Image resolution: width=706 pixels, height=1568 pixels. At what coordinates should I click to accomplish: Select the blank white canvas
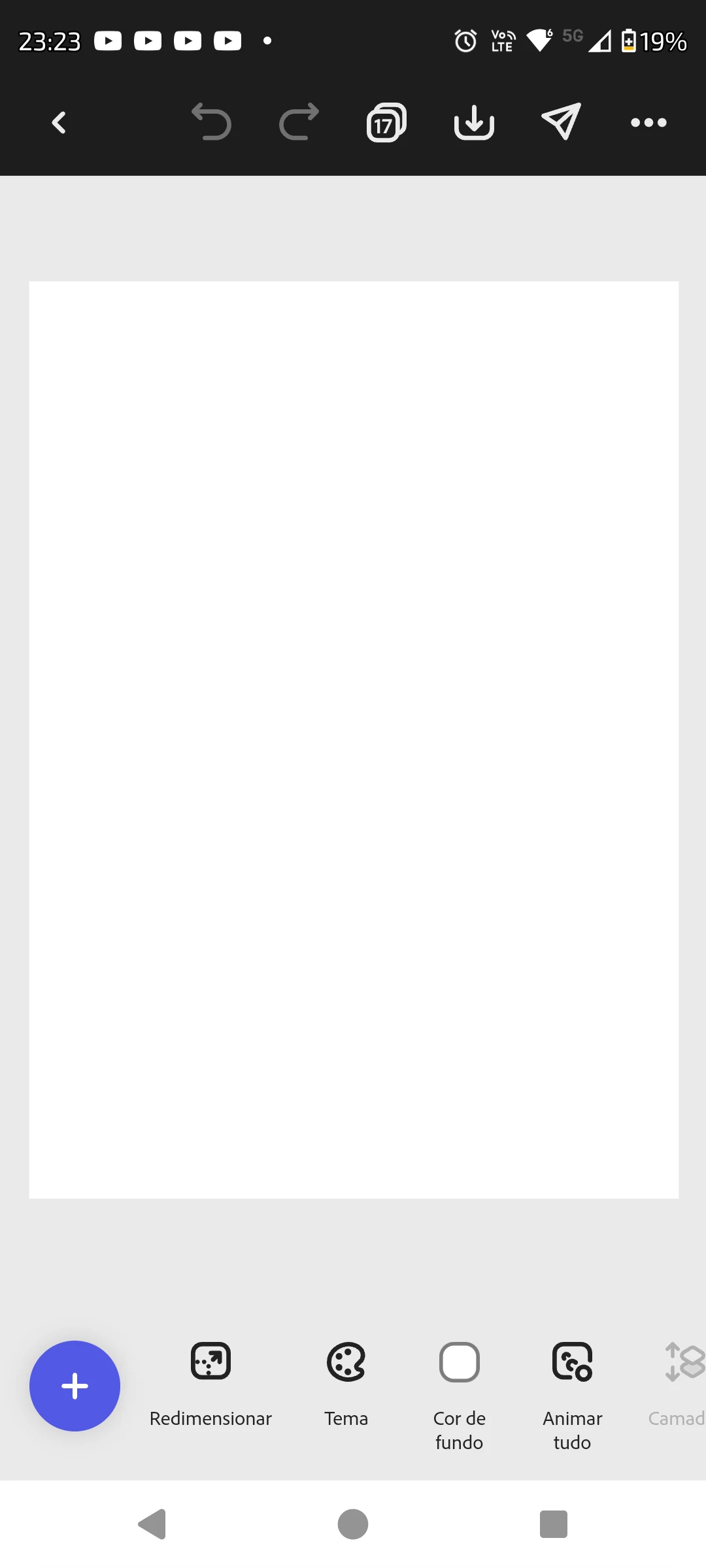(354, 740)
